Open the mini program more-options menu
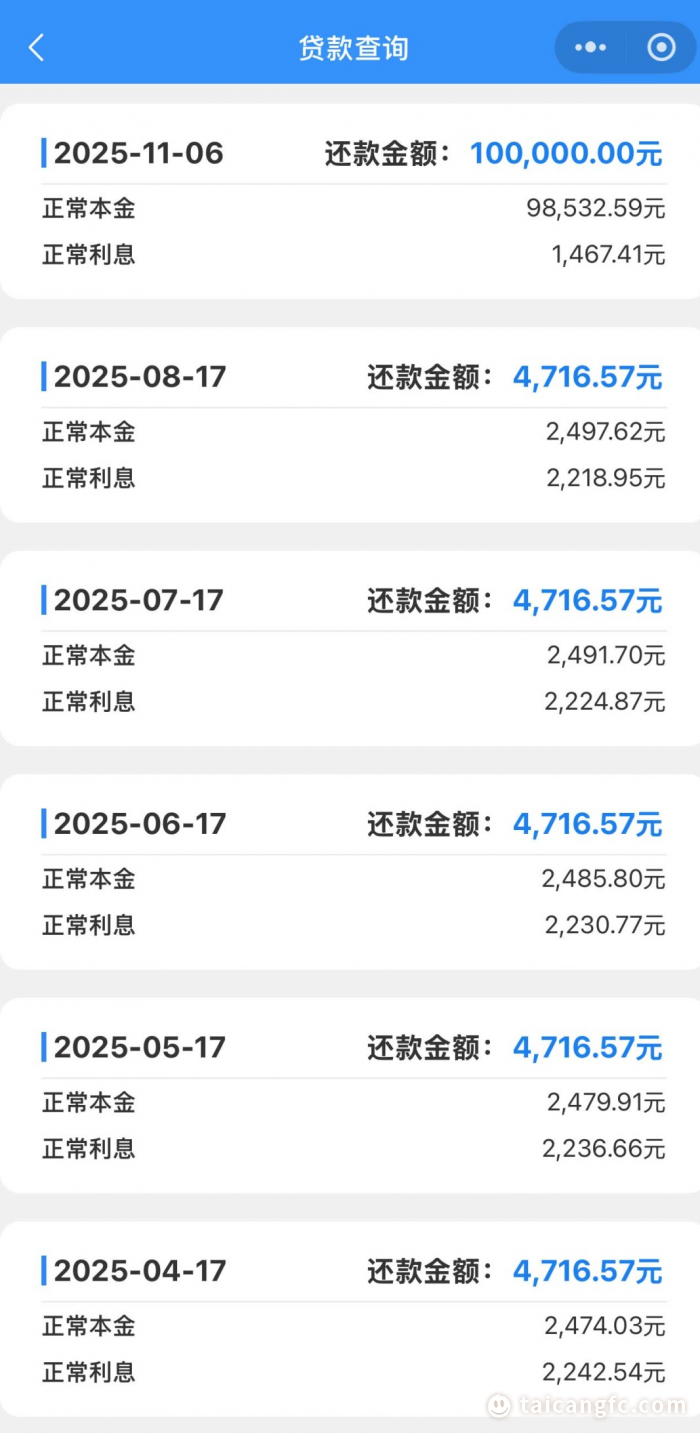 tap(591, 47)
